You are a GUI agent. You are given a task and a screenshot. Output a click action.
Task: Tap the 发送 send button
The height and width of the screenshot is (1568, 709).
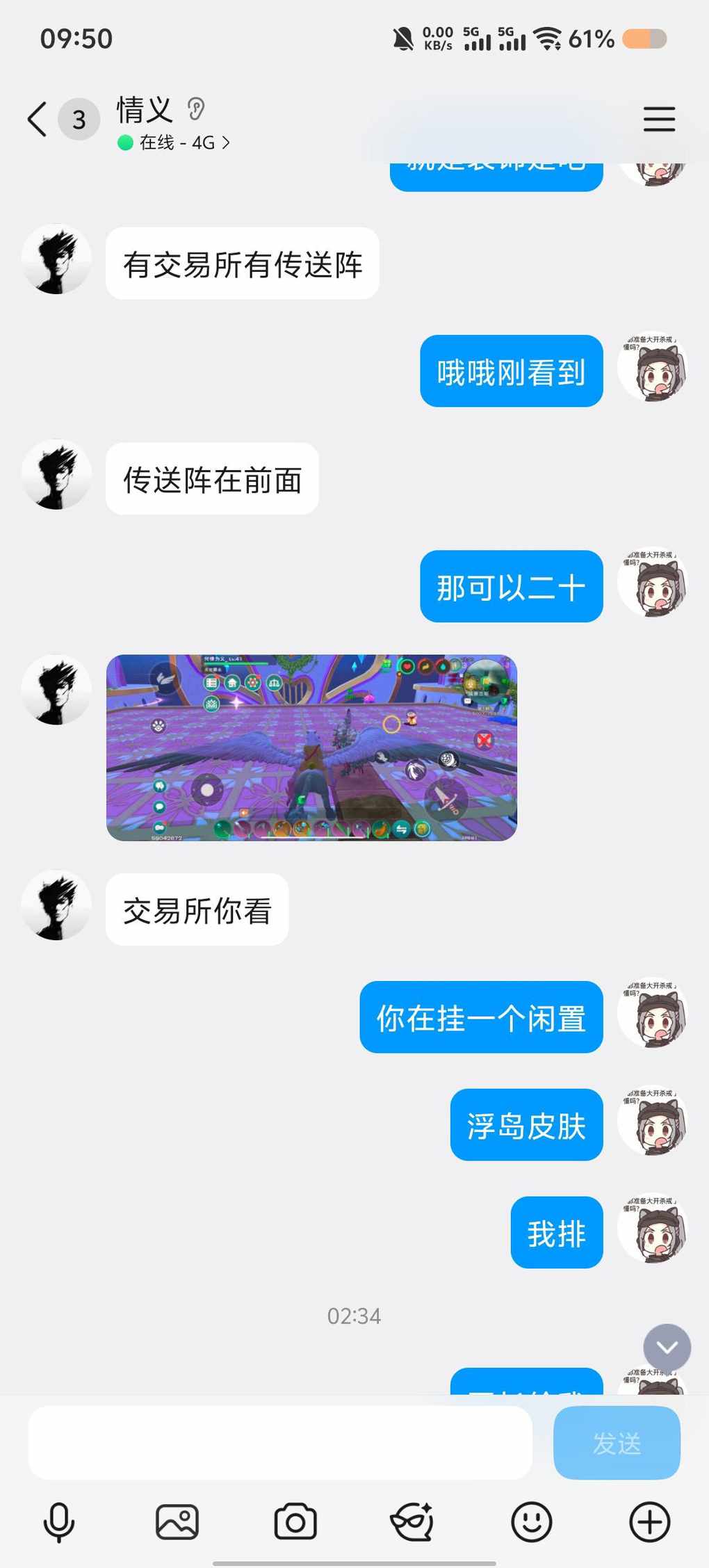click(617, 1443)
